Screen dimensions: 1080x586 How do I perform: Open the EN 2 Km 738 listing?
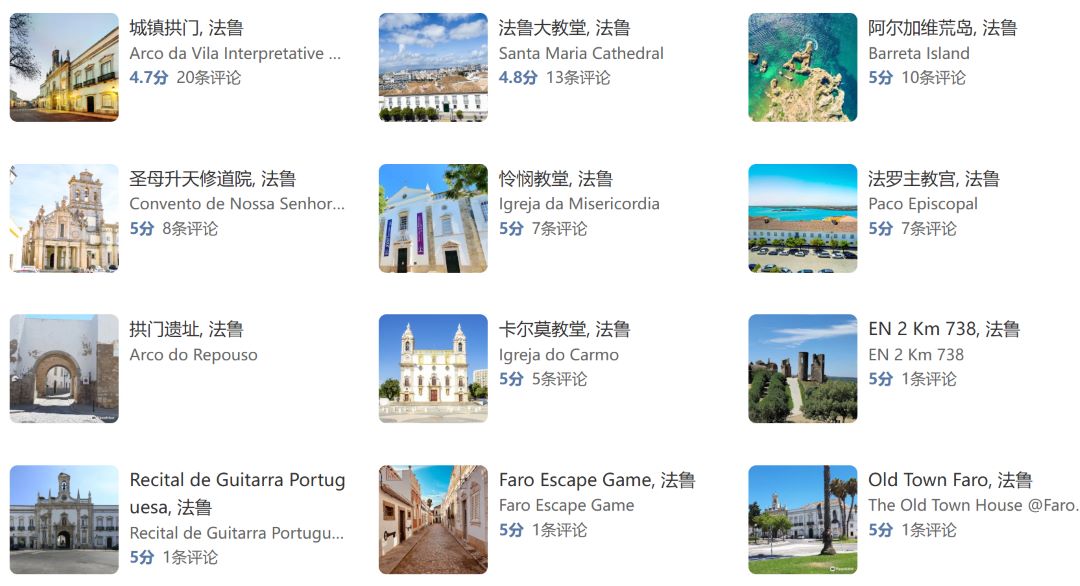943,329
